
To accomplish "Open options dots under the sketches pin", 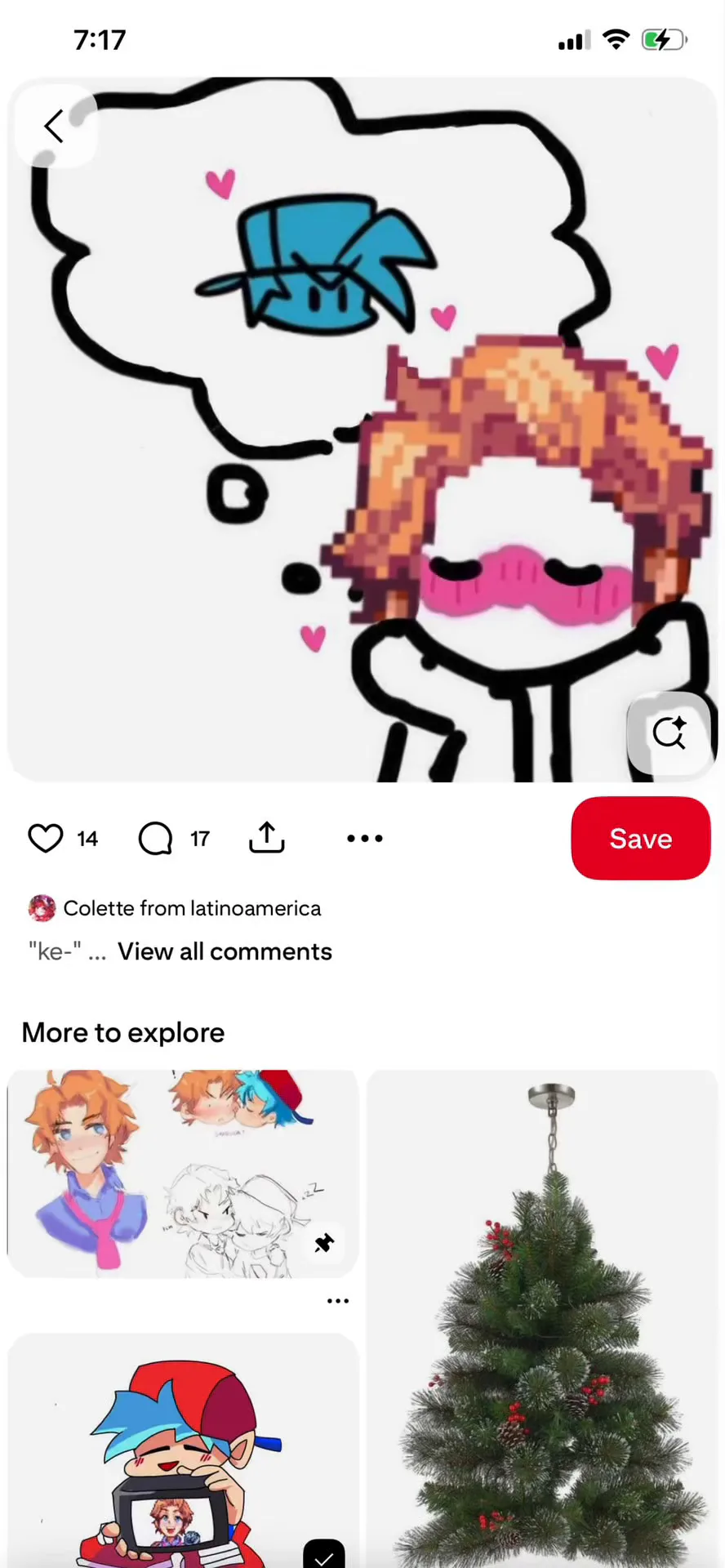I will pyautogui.click(x=338, y=1301).
